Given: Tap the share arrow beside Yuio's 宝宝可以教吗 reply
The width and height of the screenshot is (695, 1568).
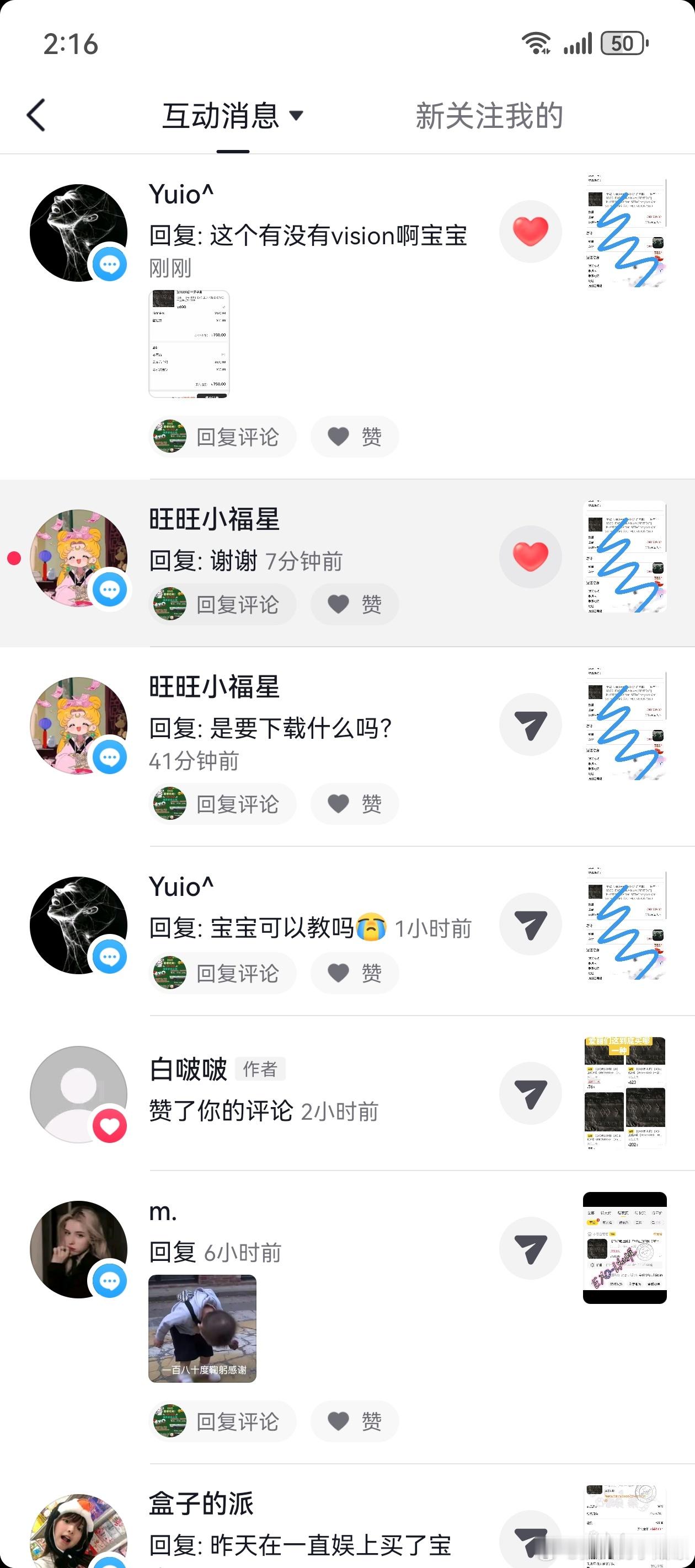Looking at the screenshot, I should (530, 924).
